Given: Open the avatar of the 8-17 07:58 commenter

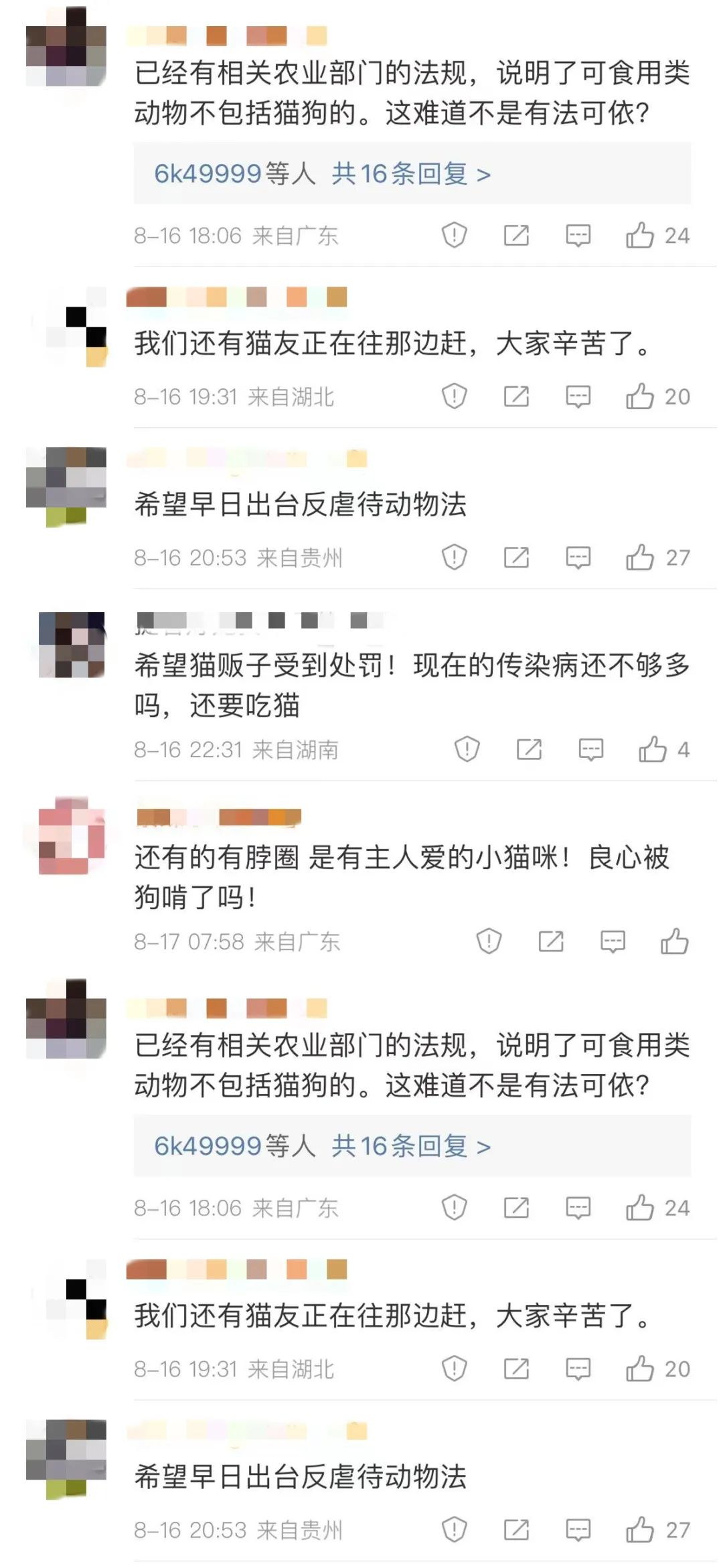Looking at the screenshot, I should point(72,836).
